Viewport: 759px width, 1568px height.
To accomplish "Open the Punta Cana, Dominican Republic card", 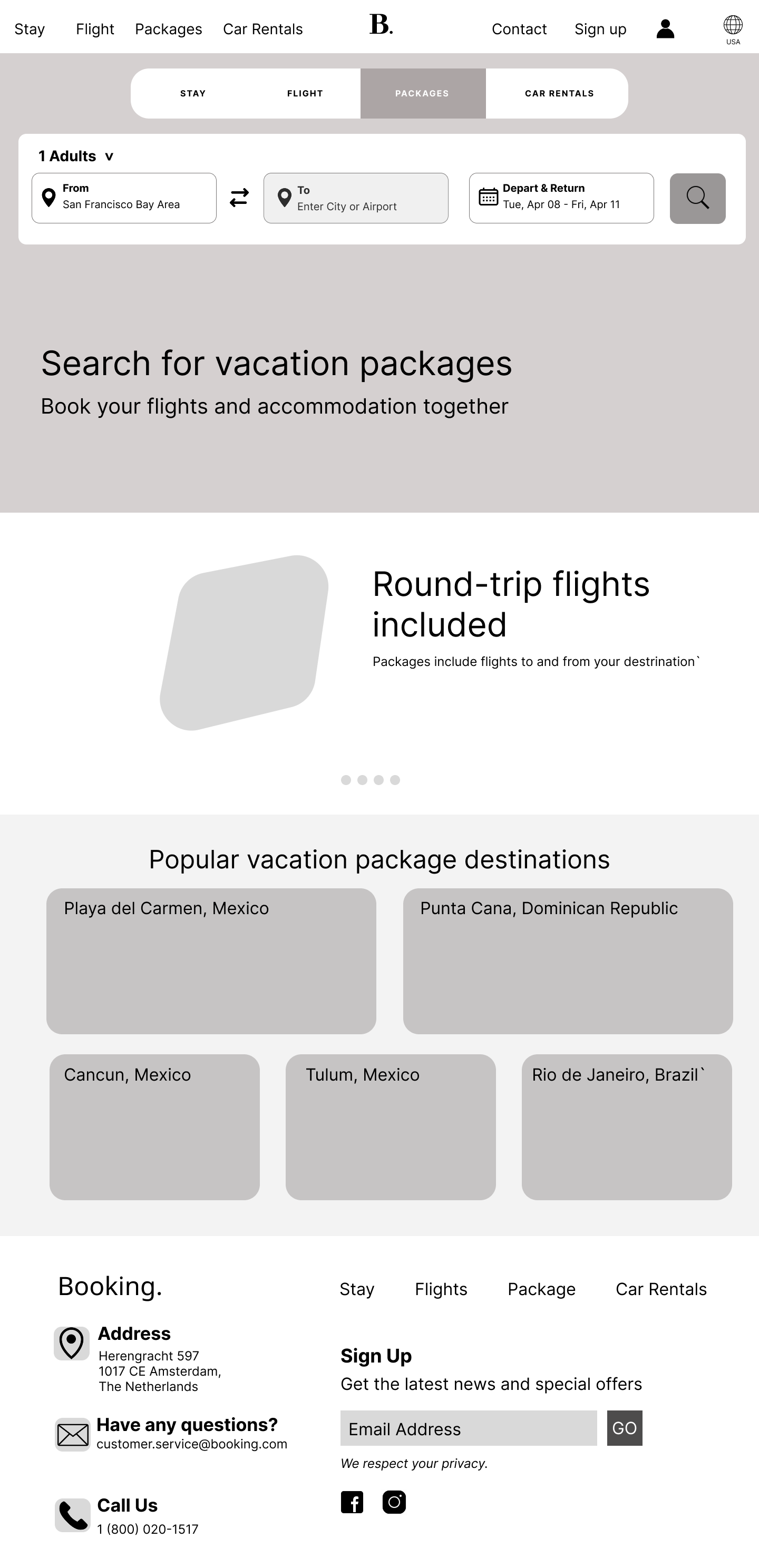I will tap(568, 961).
